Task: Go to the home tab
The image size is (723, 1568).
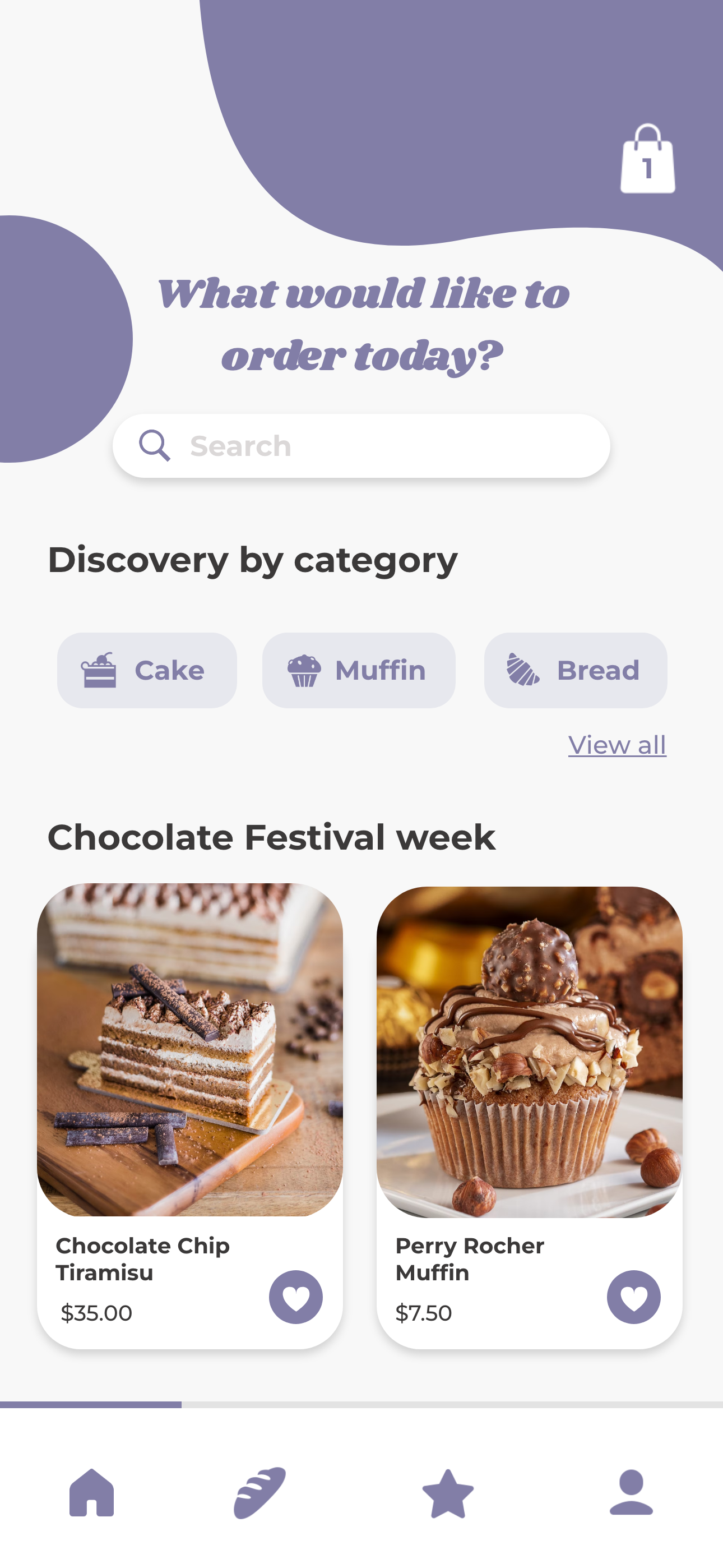Action: click(x=92, y=1492)
